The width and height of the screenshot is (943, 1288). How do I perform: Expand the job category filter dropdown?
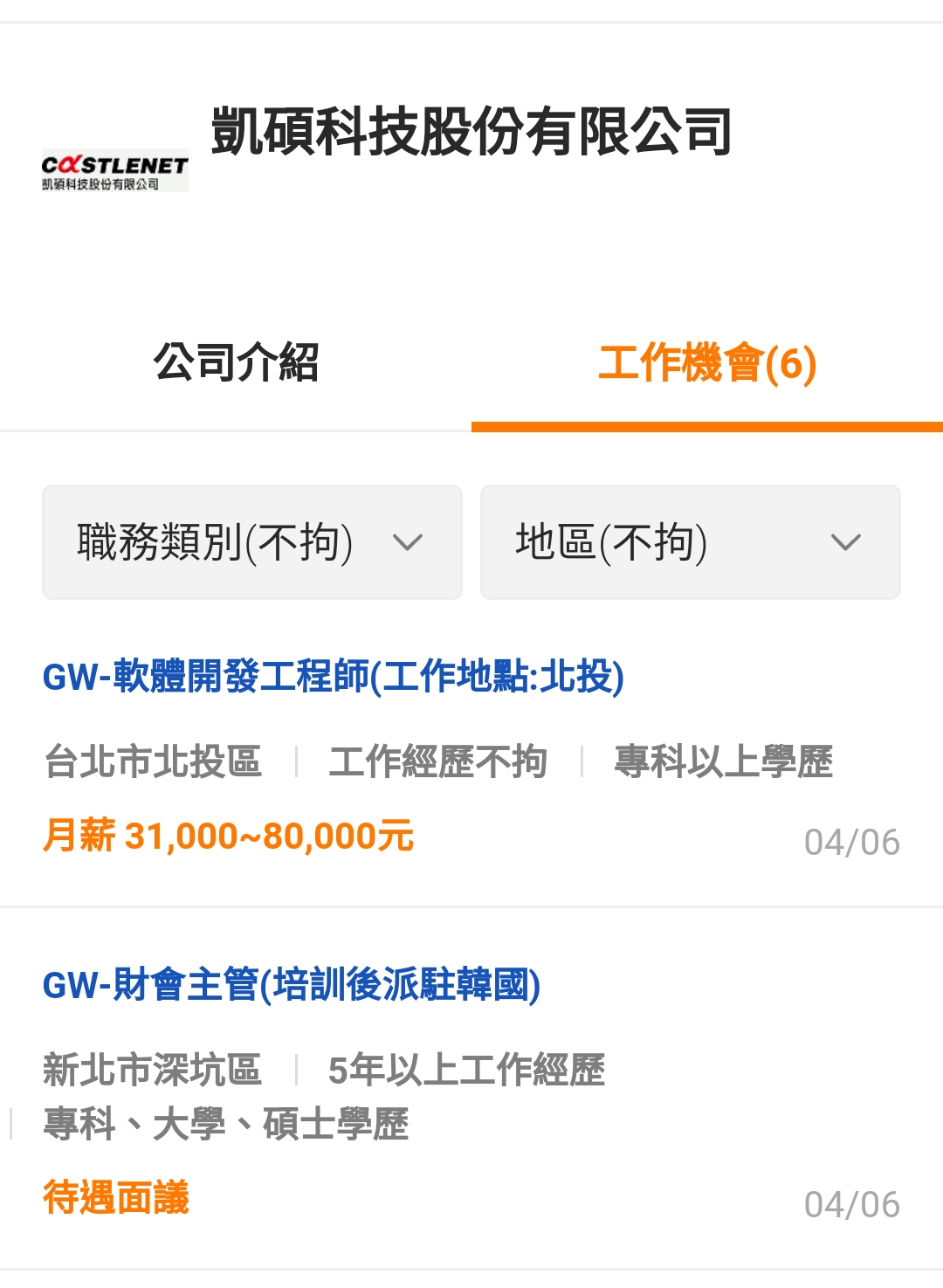(x=251, y=543)
